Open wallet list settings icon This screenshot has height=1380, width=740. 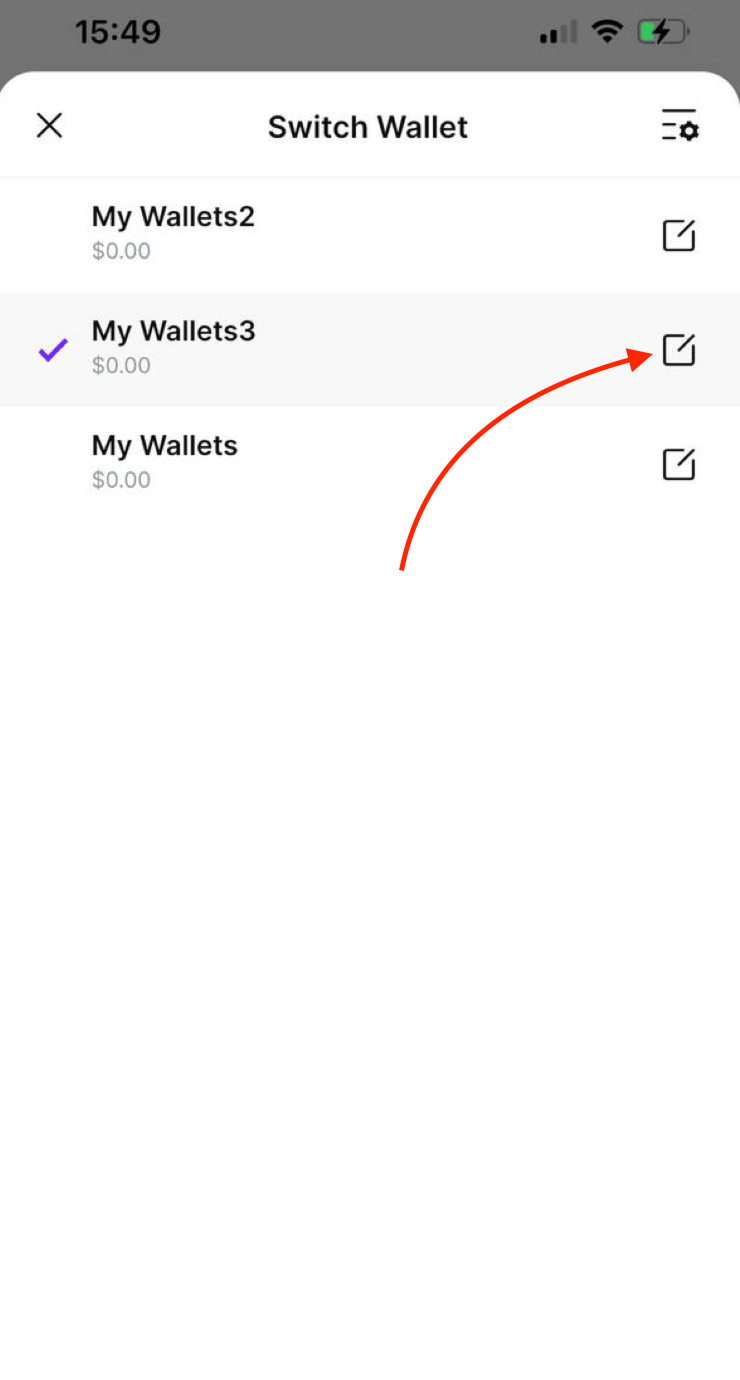(680, 126)
